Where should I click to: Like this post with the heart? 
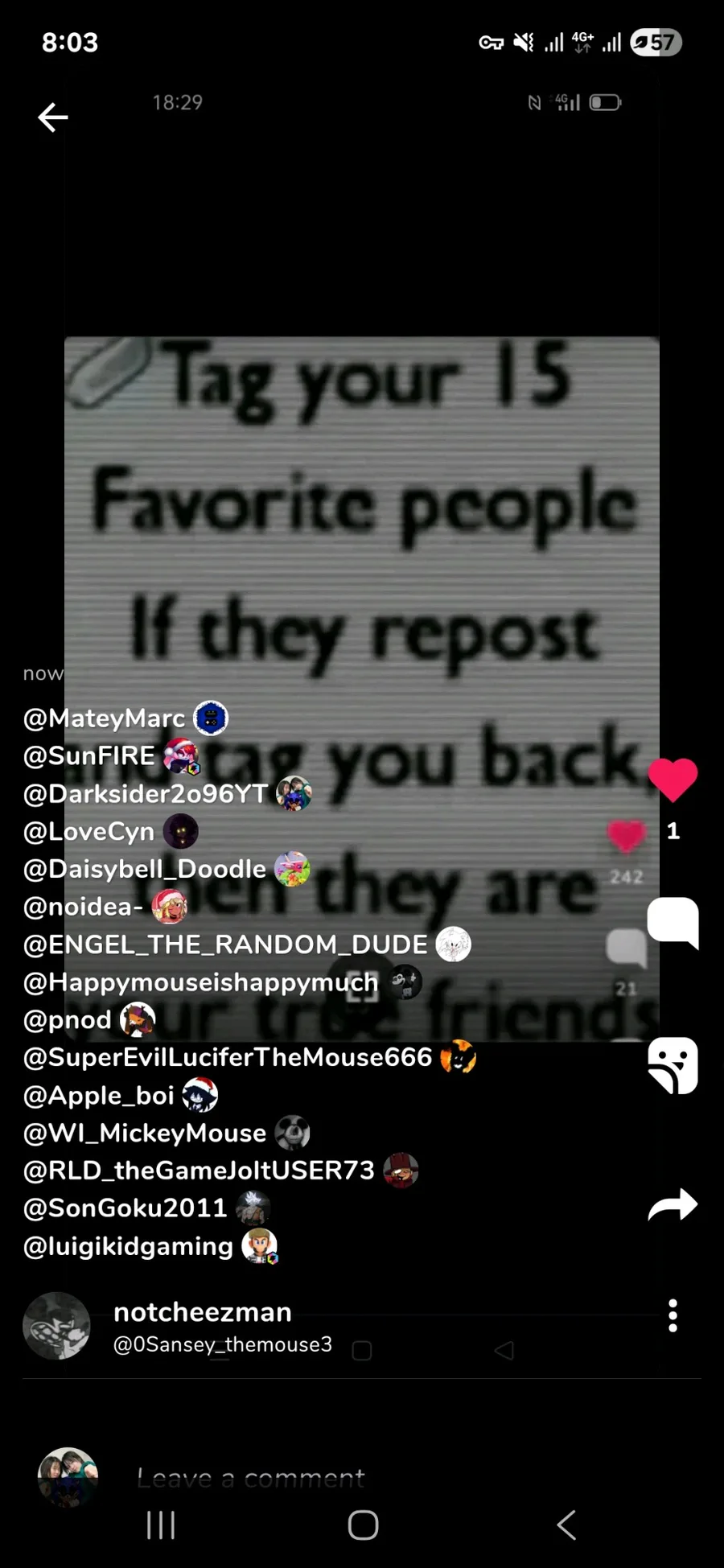point(673,780)
